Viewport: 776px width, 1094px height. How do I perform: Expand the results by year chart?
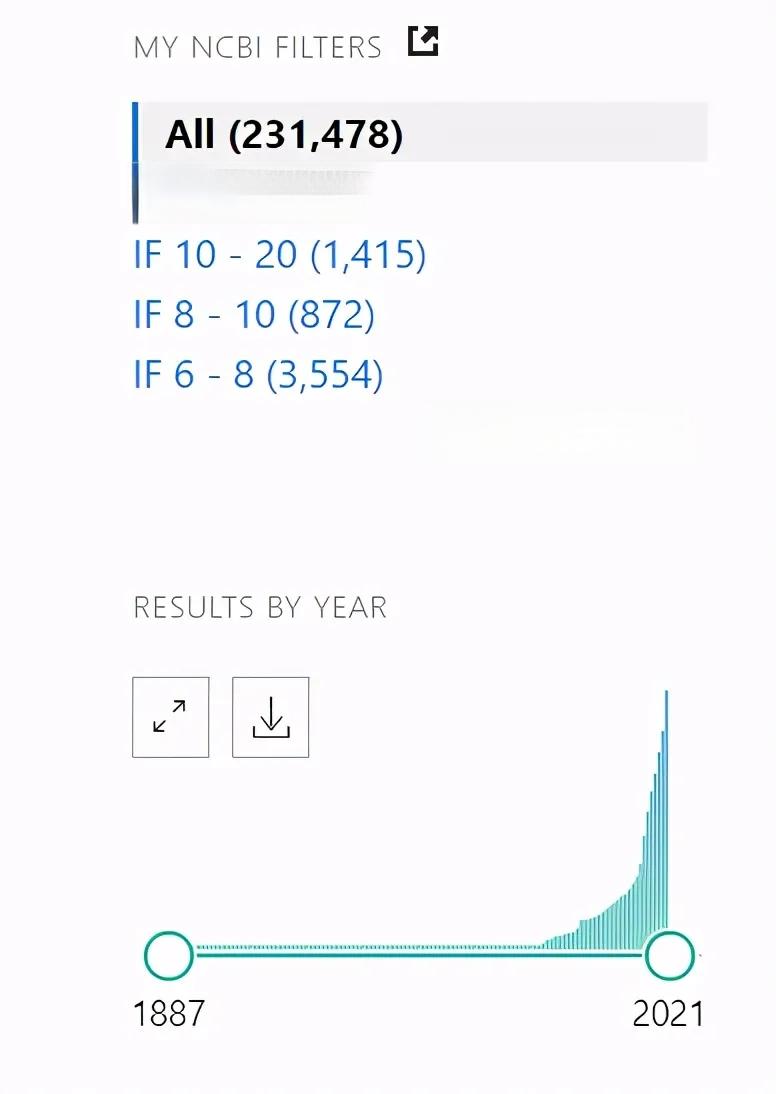pyautogui.click(x=171, y=717)
